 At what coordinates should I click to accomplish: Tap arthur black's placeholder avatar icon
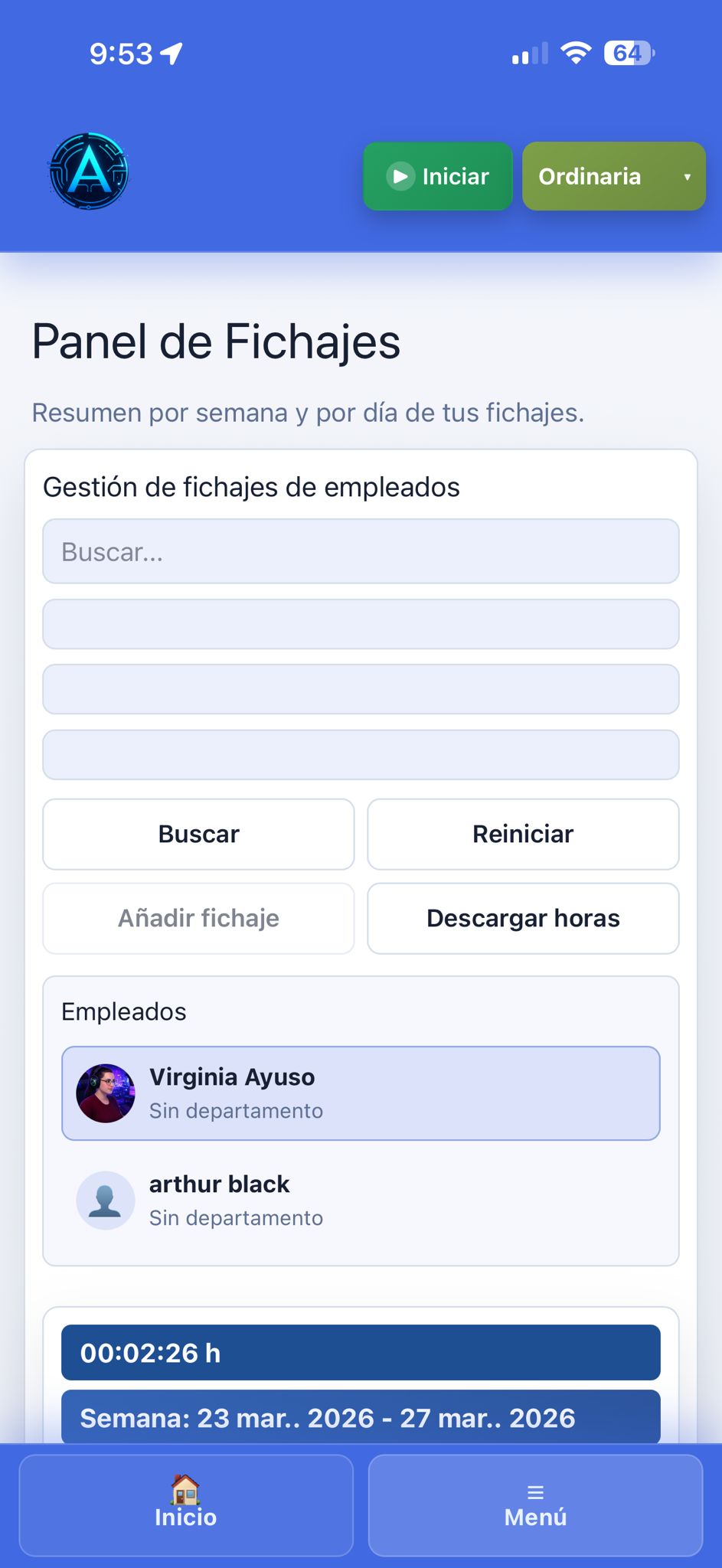(x=106, y=1200)
